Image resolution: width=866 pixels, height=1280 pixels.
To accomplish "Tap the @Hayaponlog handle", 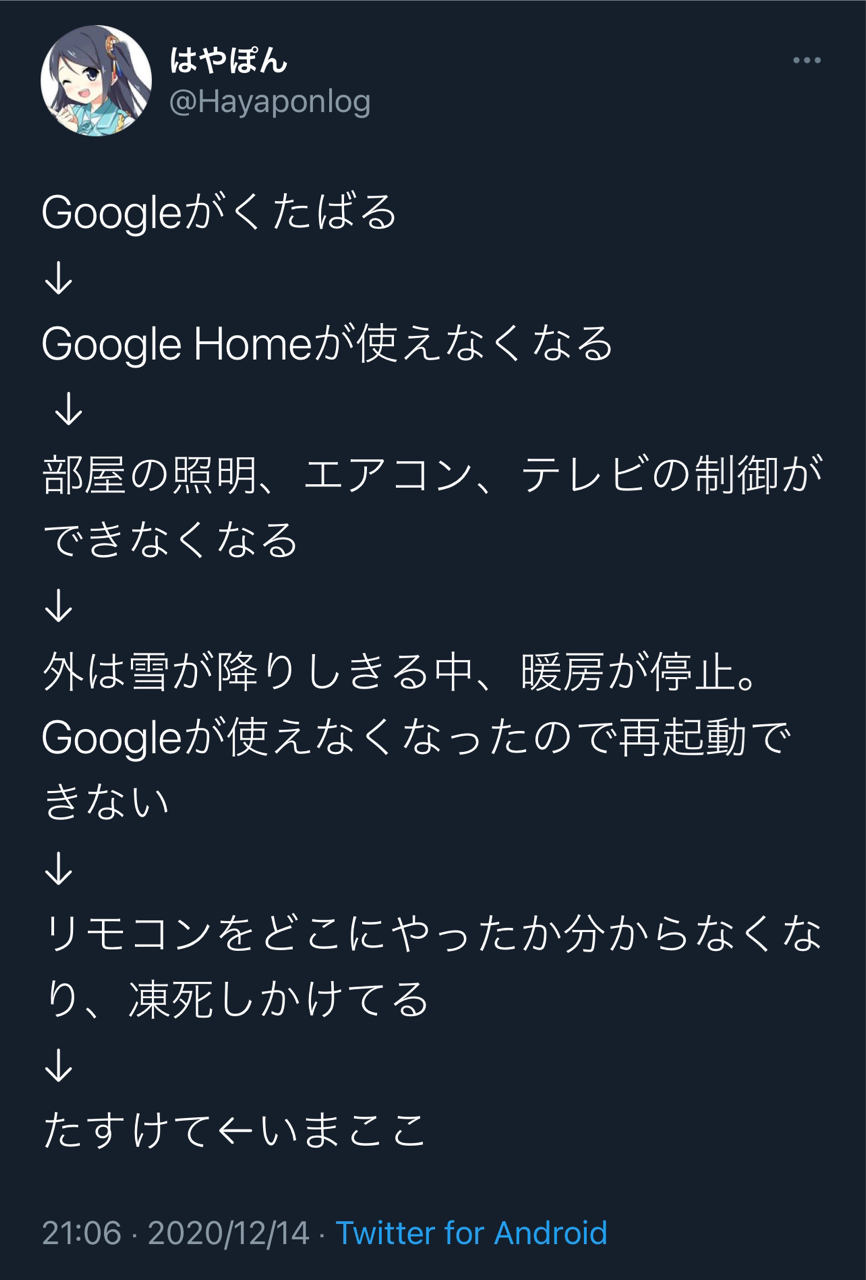I will (270, 101).
